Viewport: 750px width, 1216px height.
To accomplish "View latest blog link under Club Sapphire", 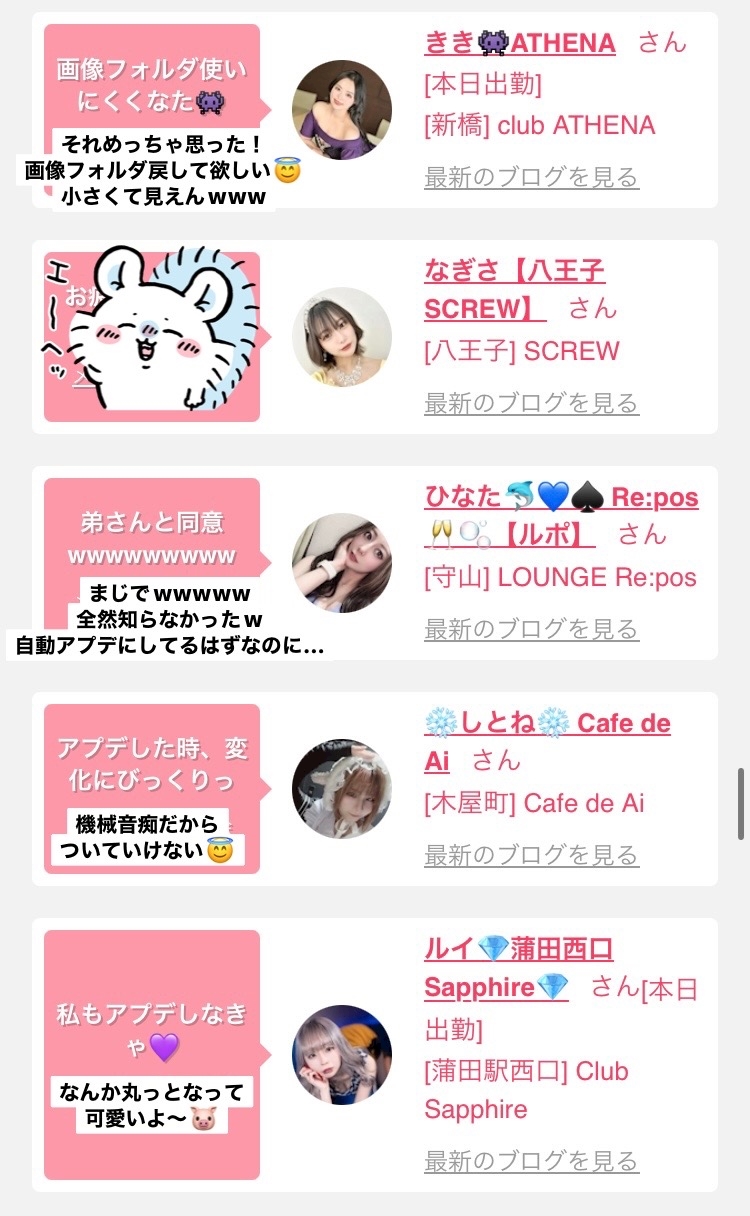I will coord(531,1162).
